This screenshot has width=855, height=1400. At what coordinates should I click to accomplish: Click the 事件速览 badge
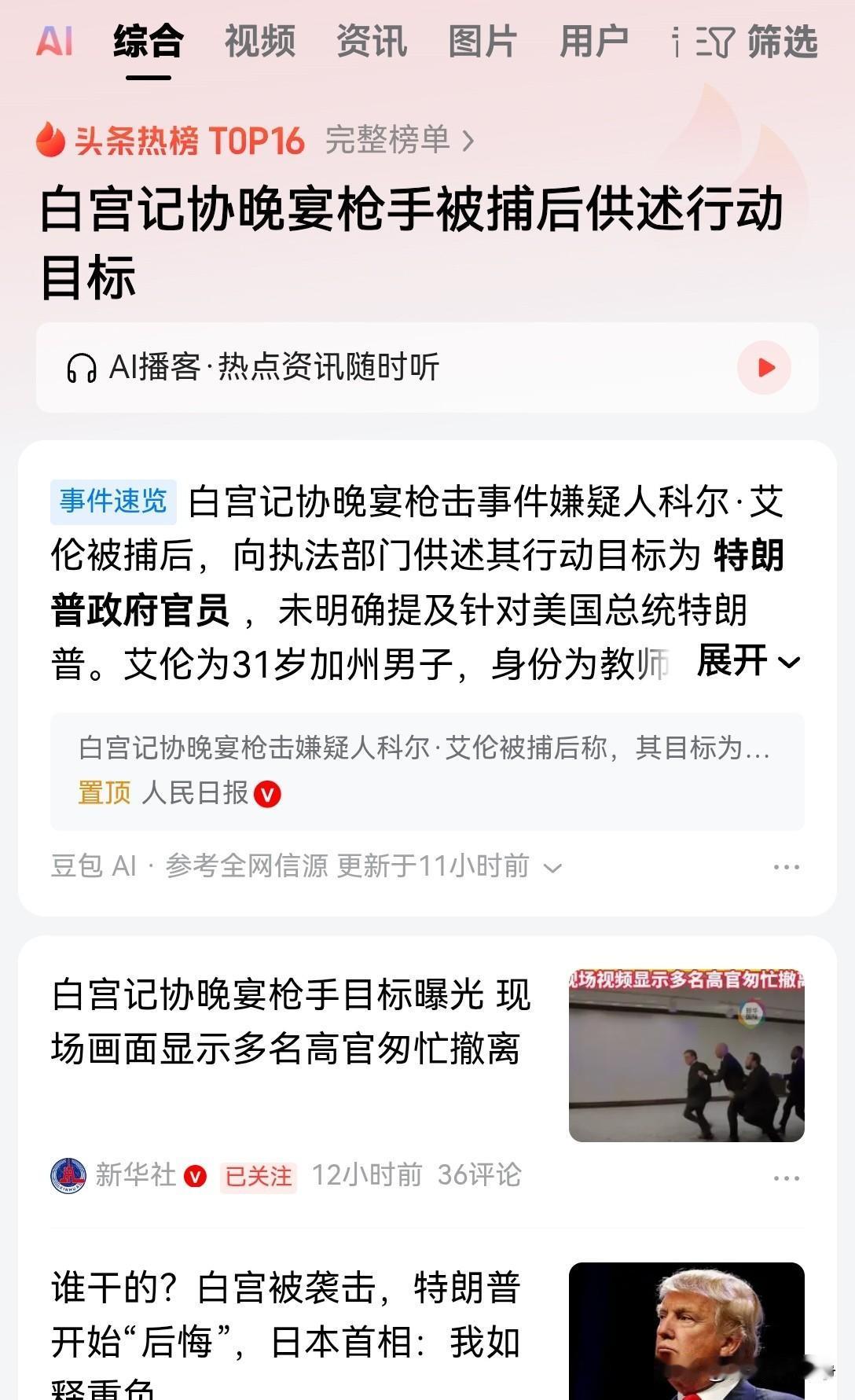115,501
